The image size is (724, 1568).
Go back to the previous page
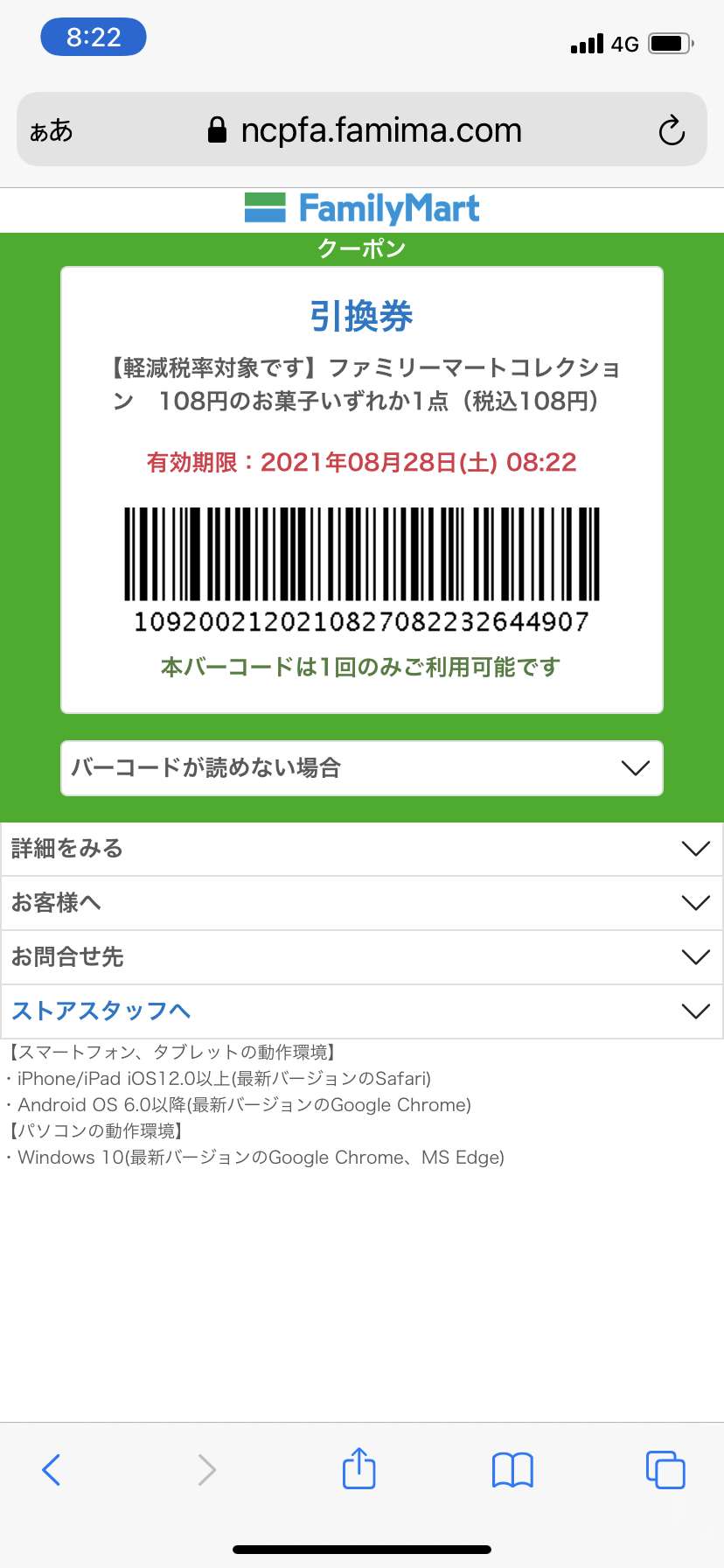coord(52,1470)
